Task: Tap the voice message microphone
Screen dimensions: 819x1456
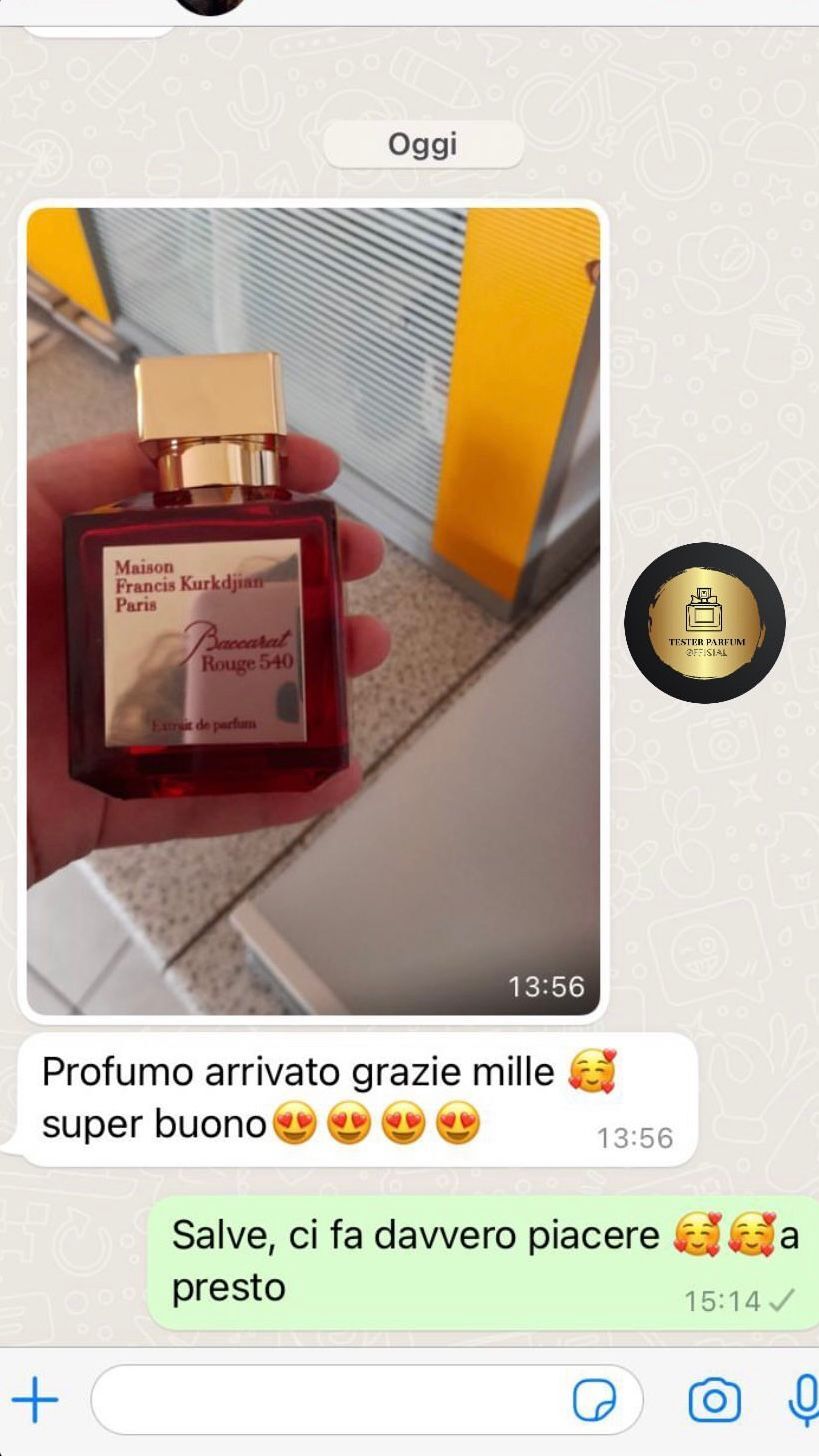Action: (803, 1400)
